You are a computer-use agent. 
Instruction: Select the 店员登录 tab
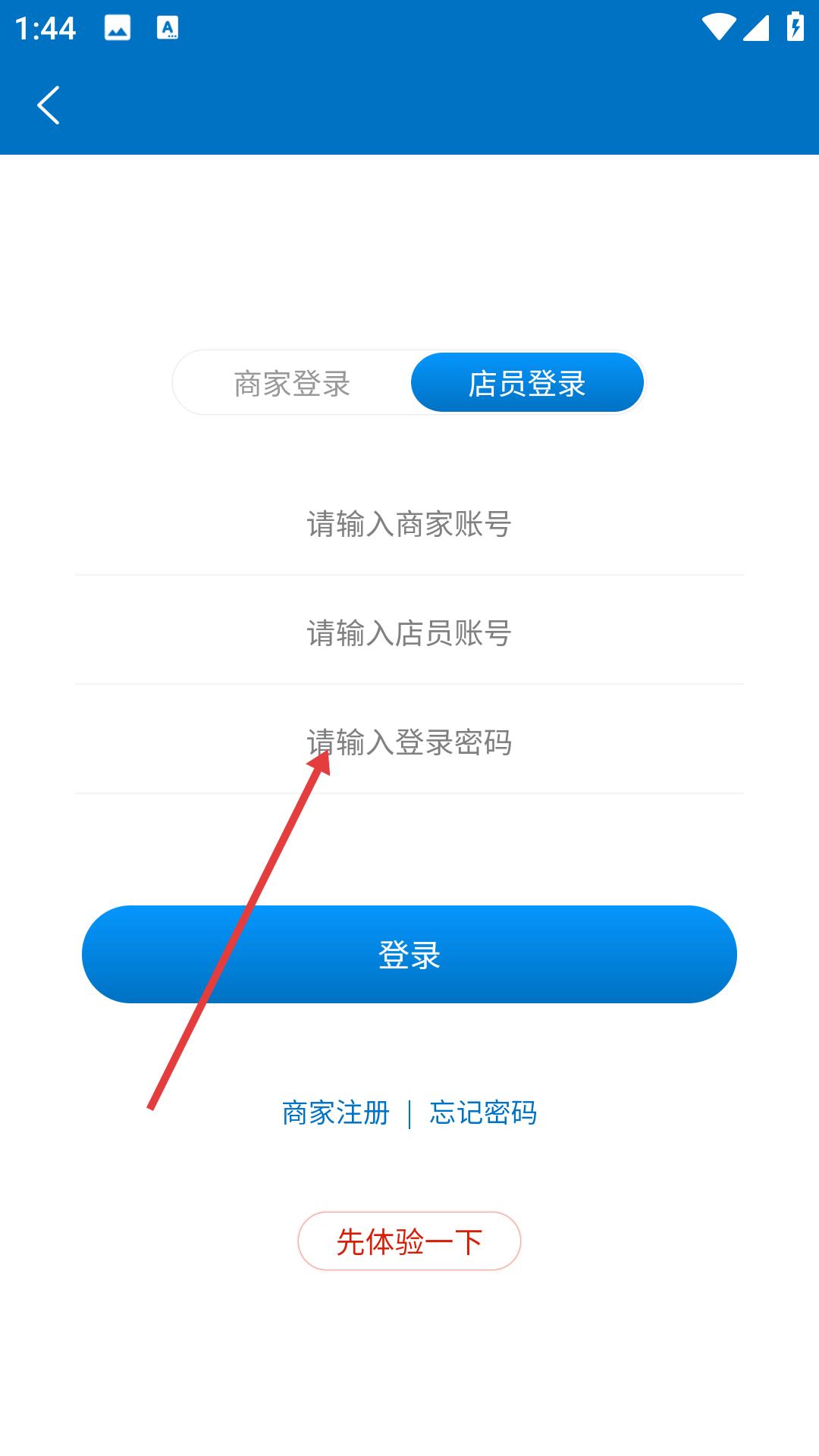point(527,384)
